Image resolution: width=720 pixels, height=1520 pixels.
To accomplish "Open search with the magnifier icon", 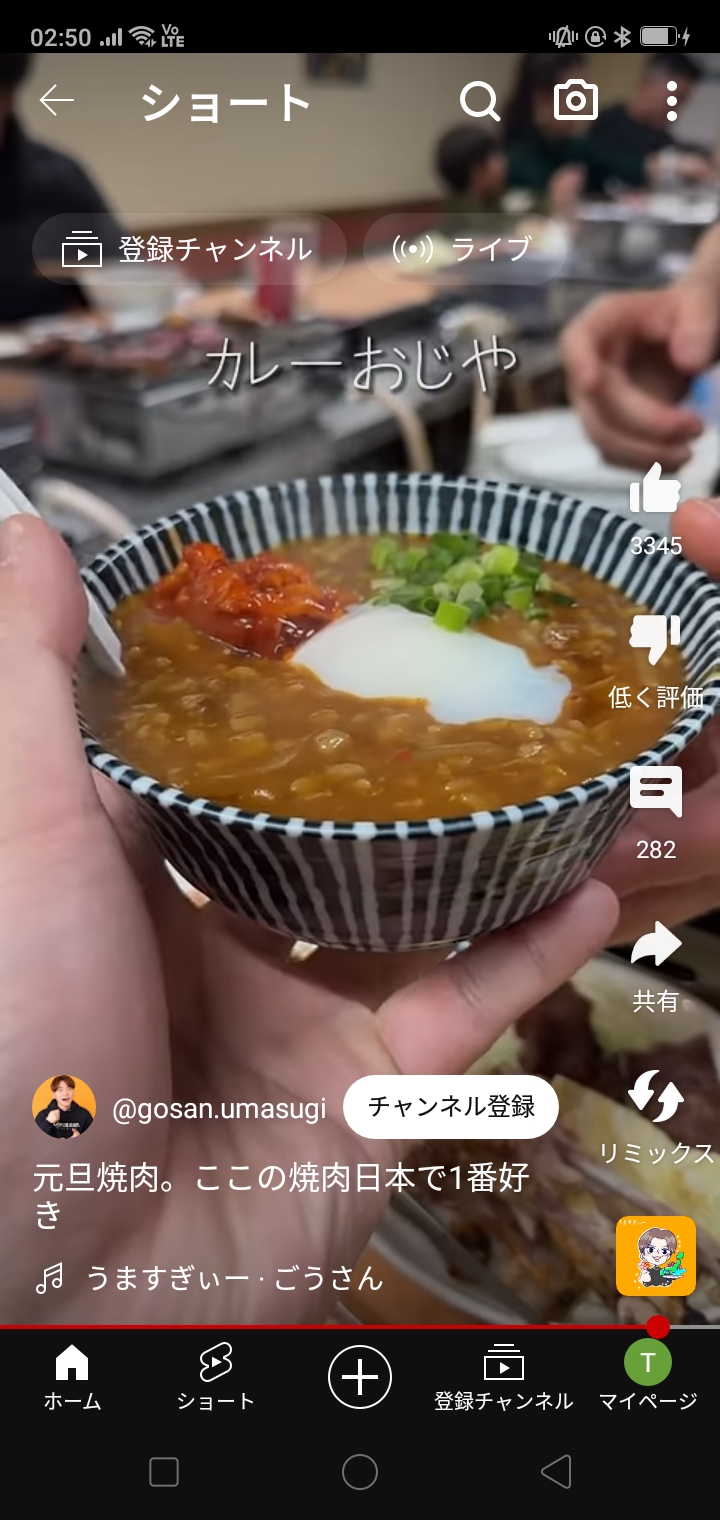I will pos(480,101).
